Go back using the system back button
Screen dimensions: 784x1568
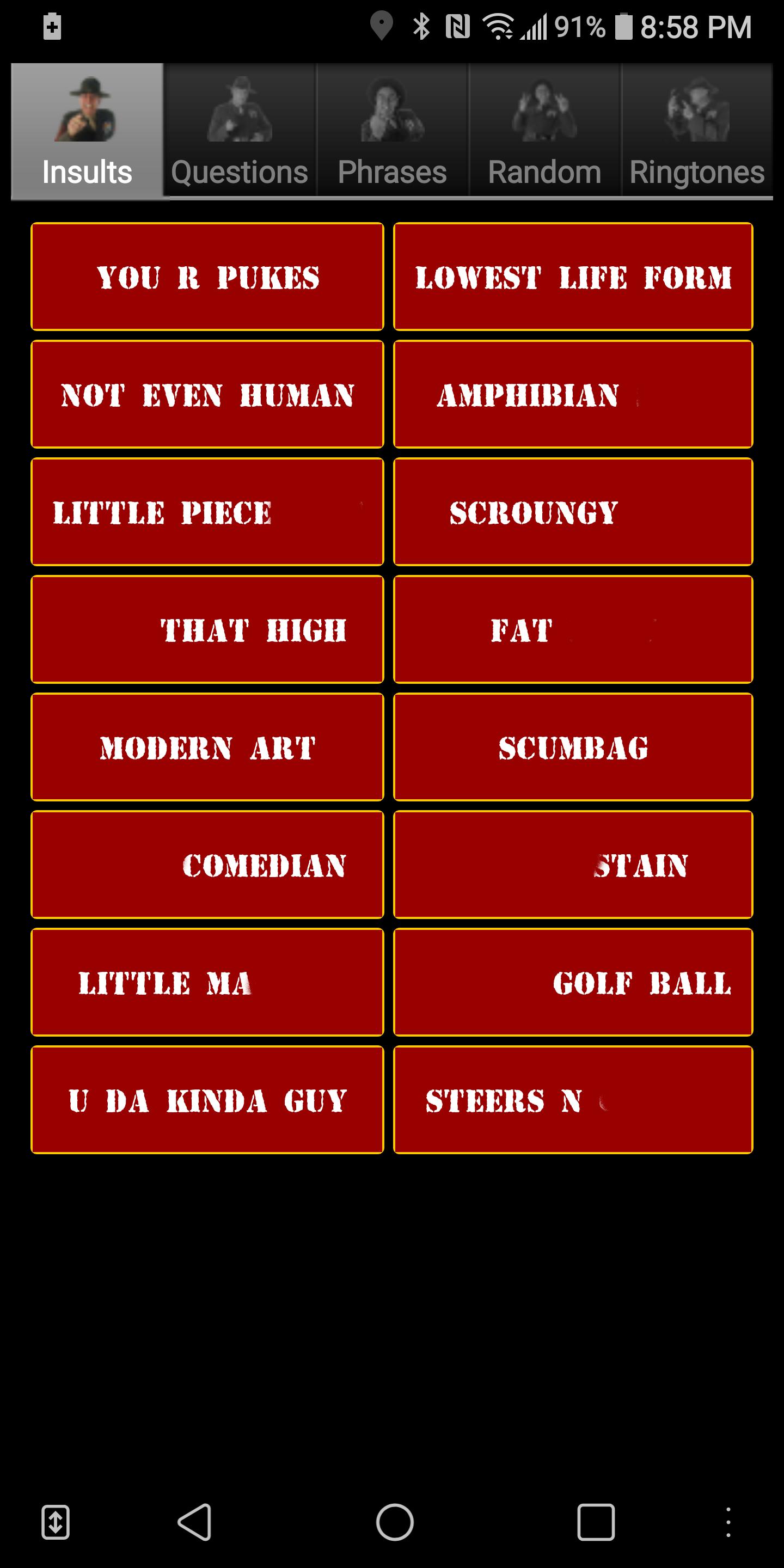point(195,1522)
